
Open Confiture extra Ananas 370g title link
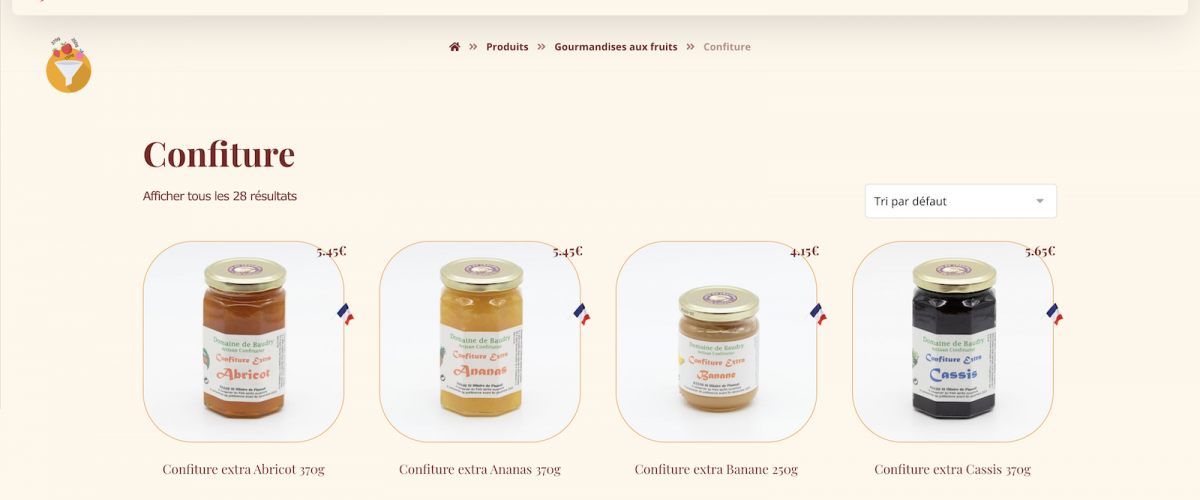(480, 469)
